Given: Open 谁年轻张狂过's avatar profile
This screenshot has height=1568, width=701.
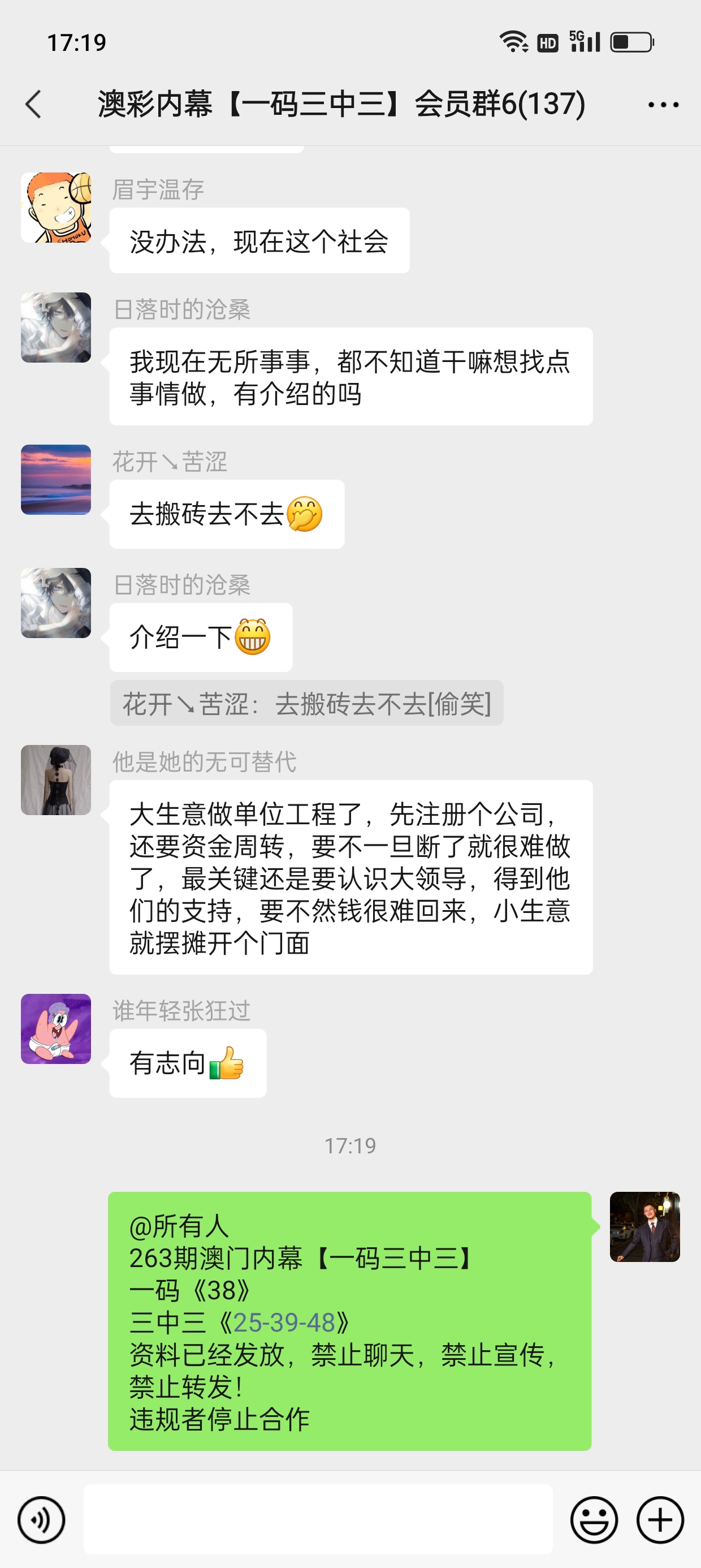Looking at the screenshot, I should (x=56, y=1029).
